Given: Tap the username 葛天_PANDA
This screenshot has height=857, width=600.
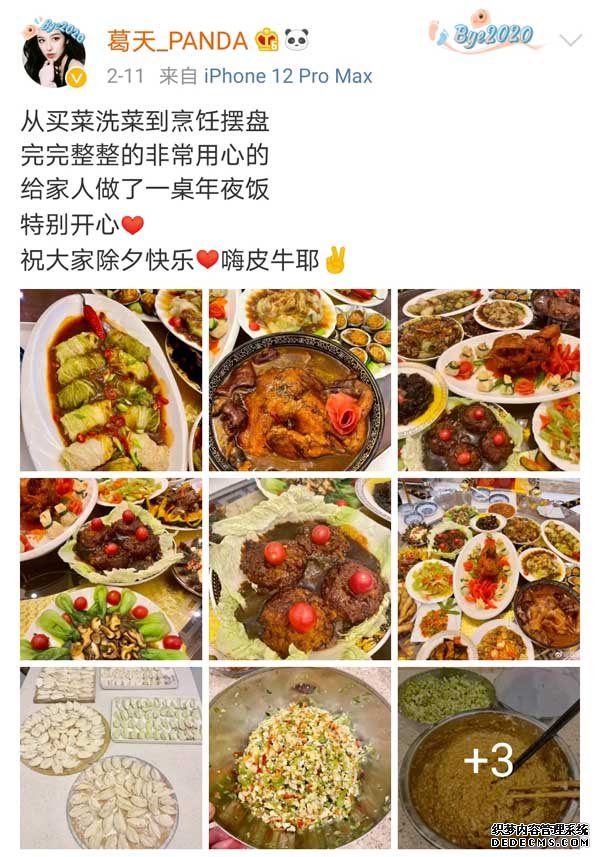Looking at the screenshot, I should 177,40.
